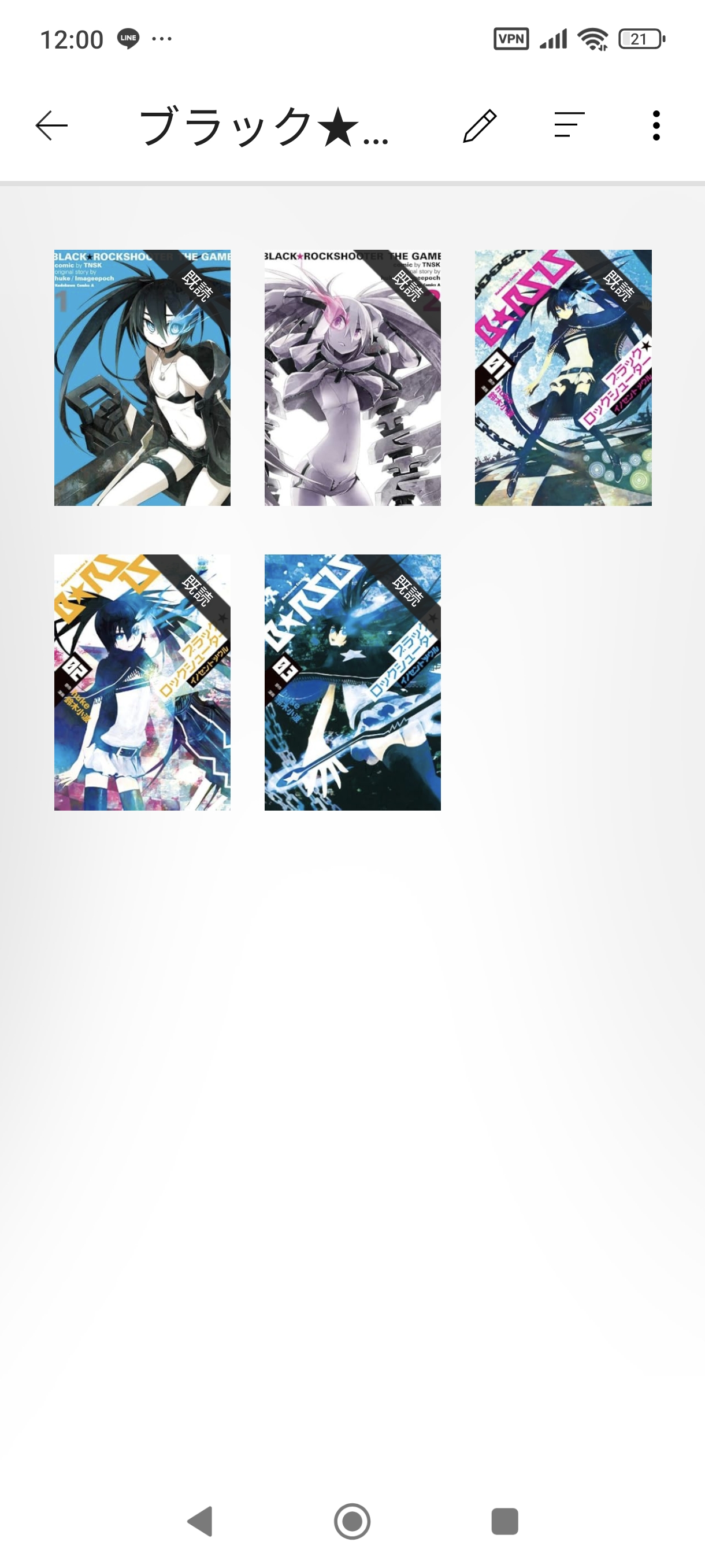
Task: Open recent apps from navigation bar
Action: tap(504, 1521)
